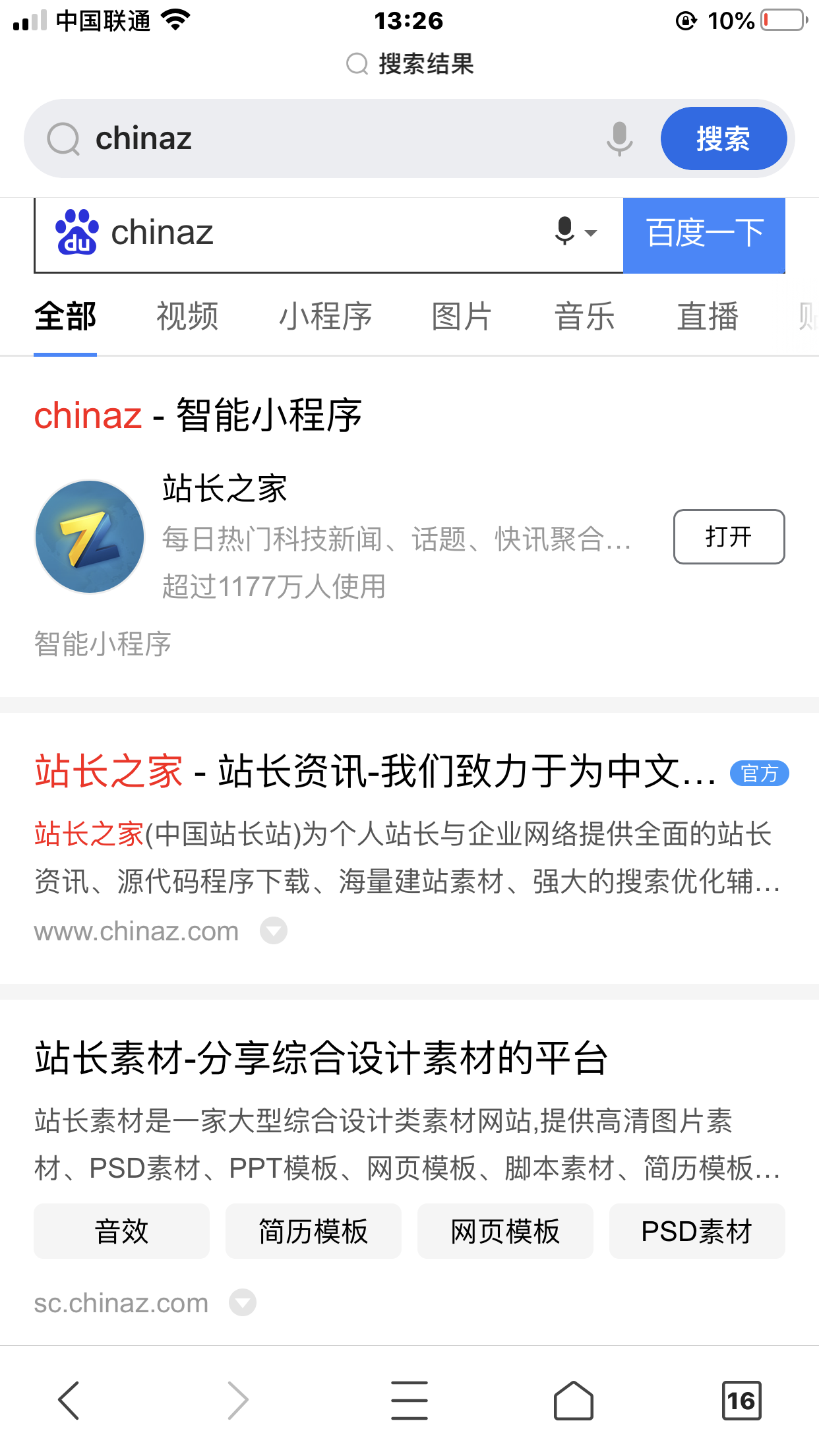819x1456 pixels.
Task: Switch to the 音乐 tab
Action: click(584, 316)
